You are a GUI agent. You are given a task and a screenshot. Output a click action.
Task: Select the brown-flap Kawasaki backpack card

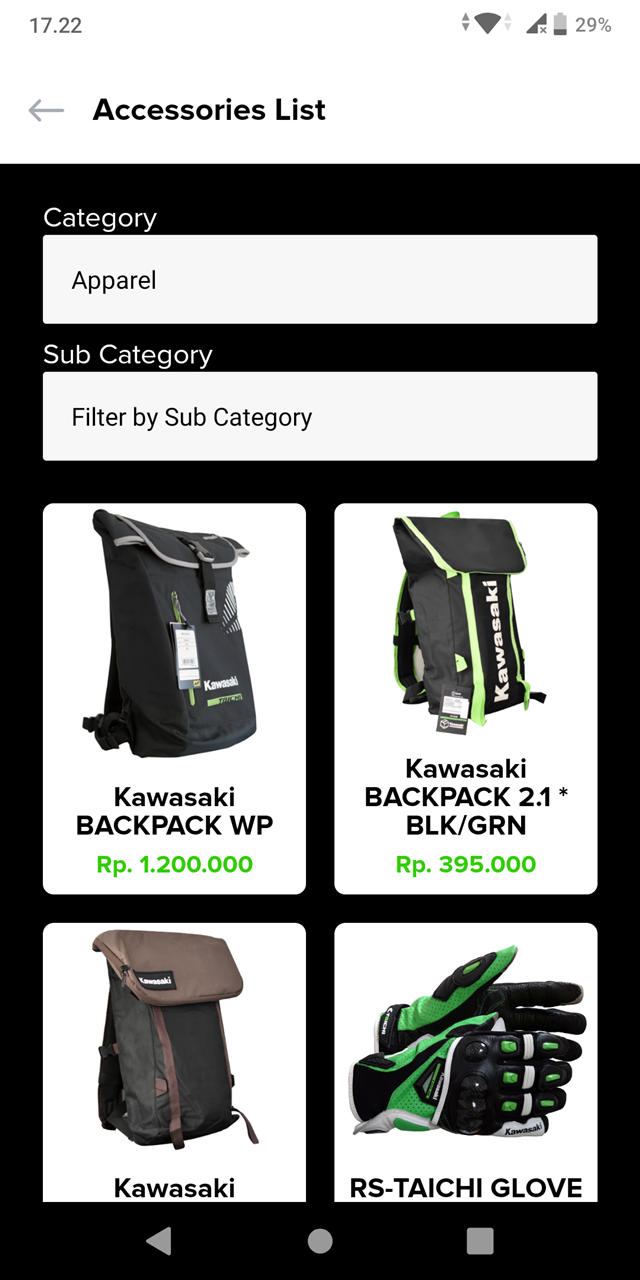[174, 1060]
